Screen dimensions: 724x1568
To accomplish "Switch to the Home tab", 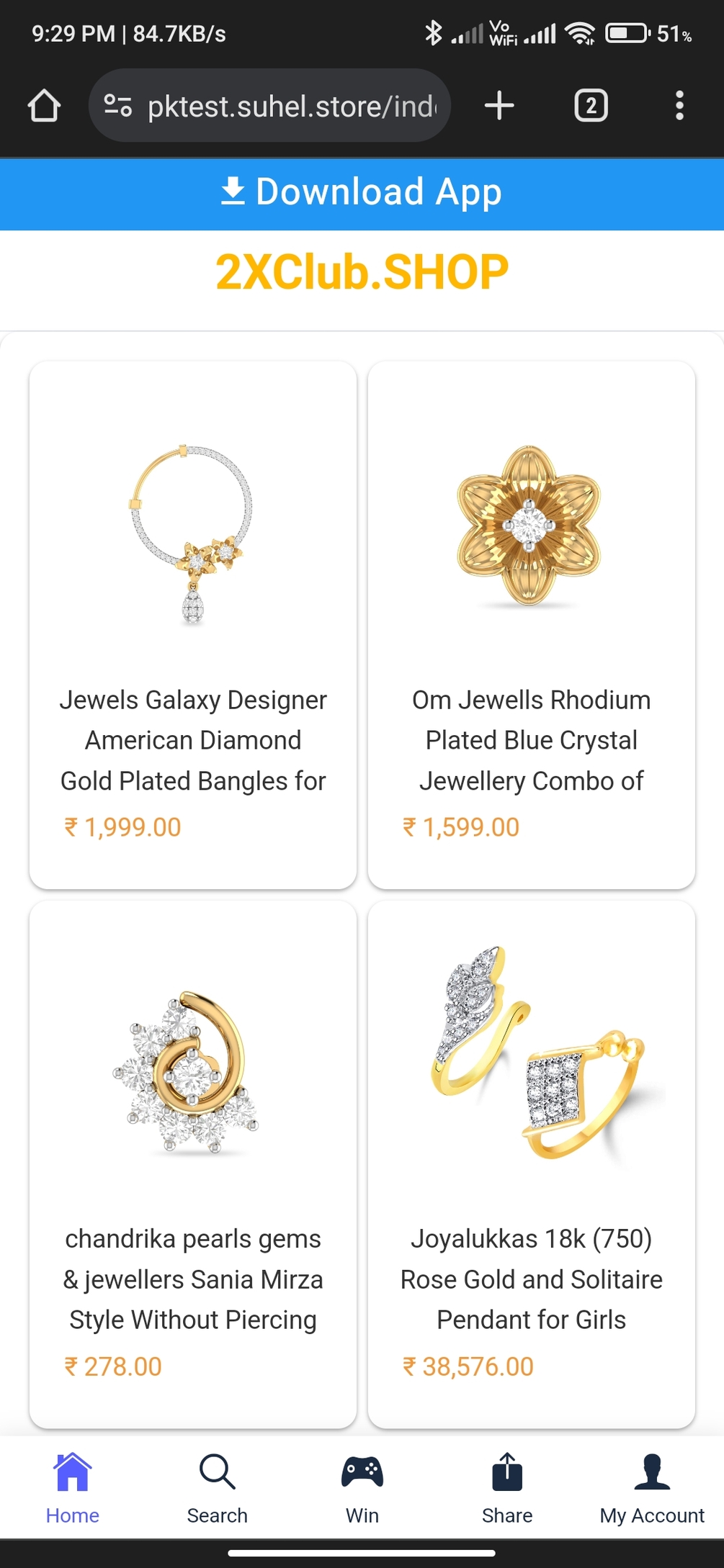I will [73, 1488].
